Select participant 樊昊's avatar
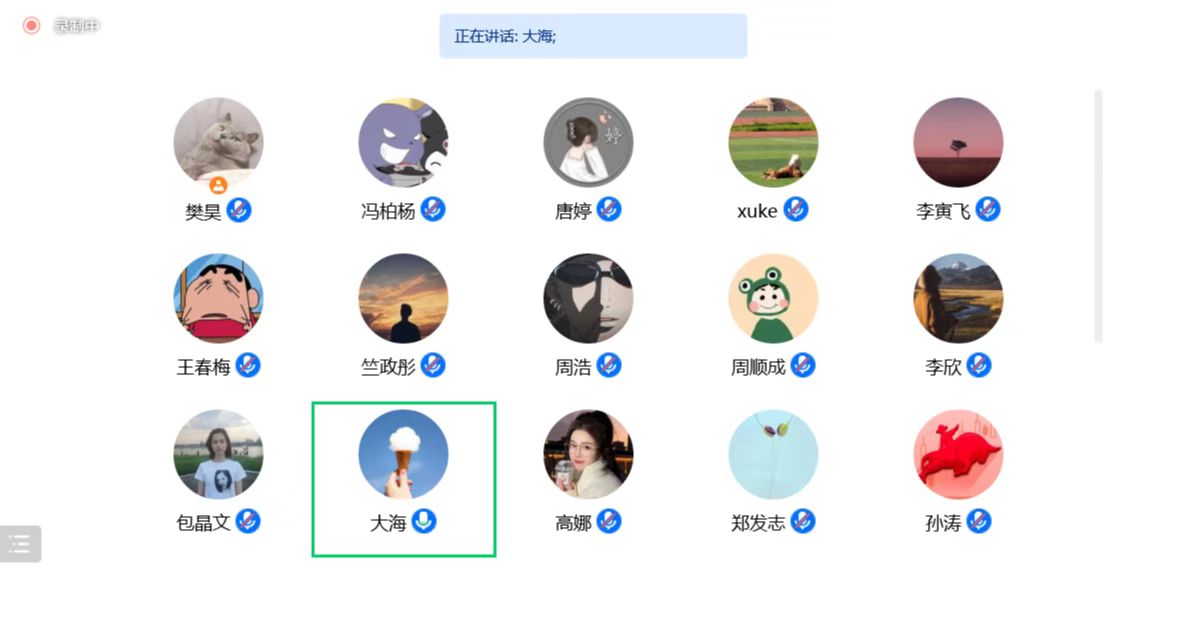This screenshot has width=1180, height=642. (218, 142)
